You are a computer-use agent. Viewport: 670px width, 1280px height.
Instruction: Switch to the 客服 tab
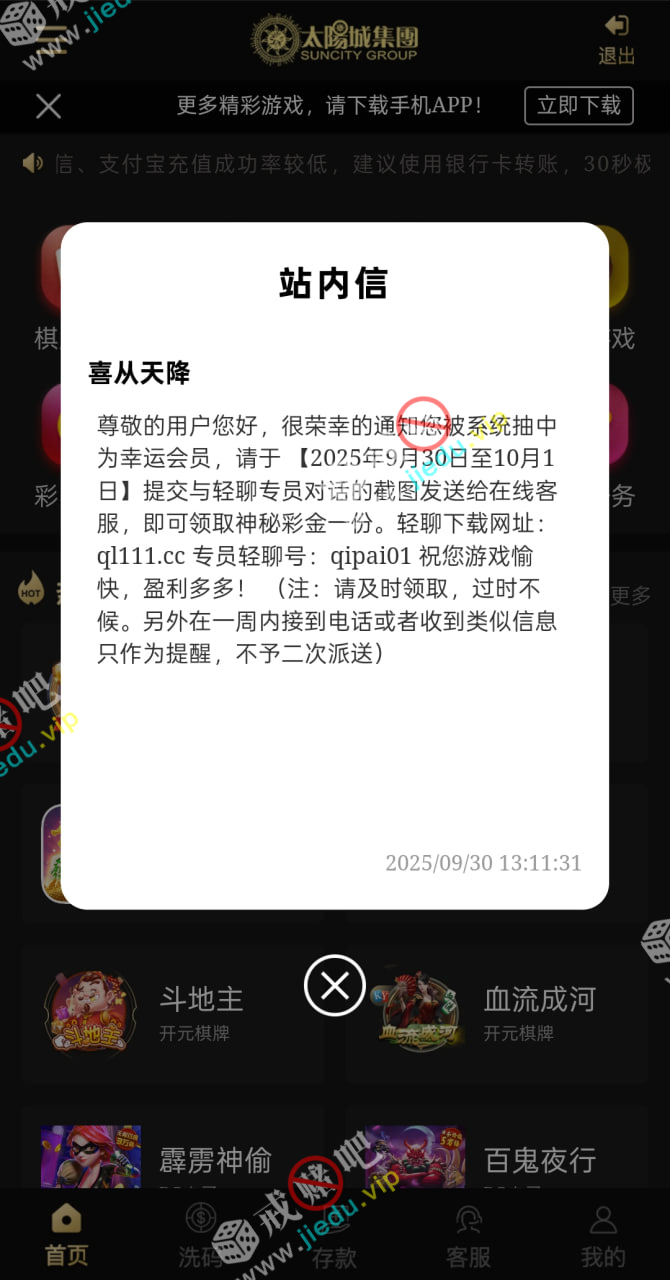468,1236
